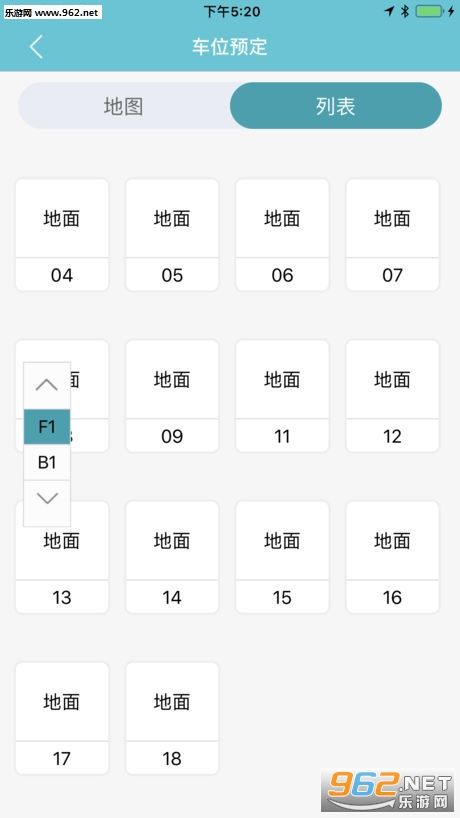The width and height of the screenshot is (460, 818).
Task: Pick parking spot 15
Action: pyautogui.click(x=282, y=557)
